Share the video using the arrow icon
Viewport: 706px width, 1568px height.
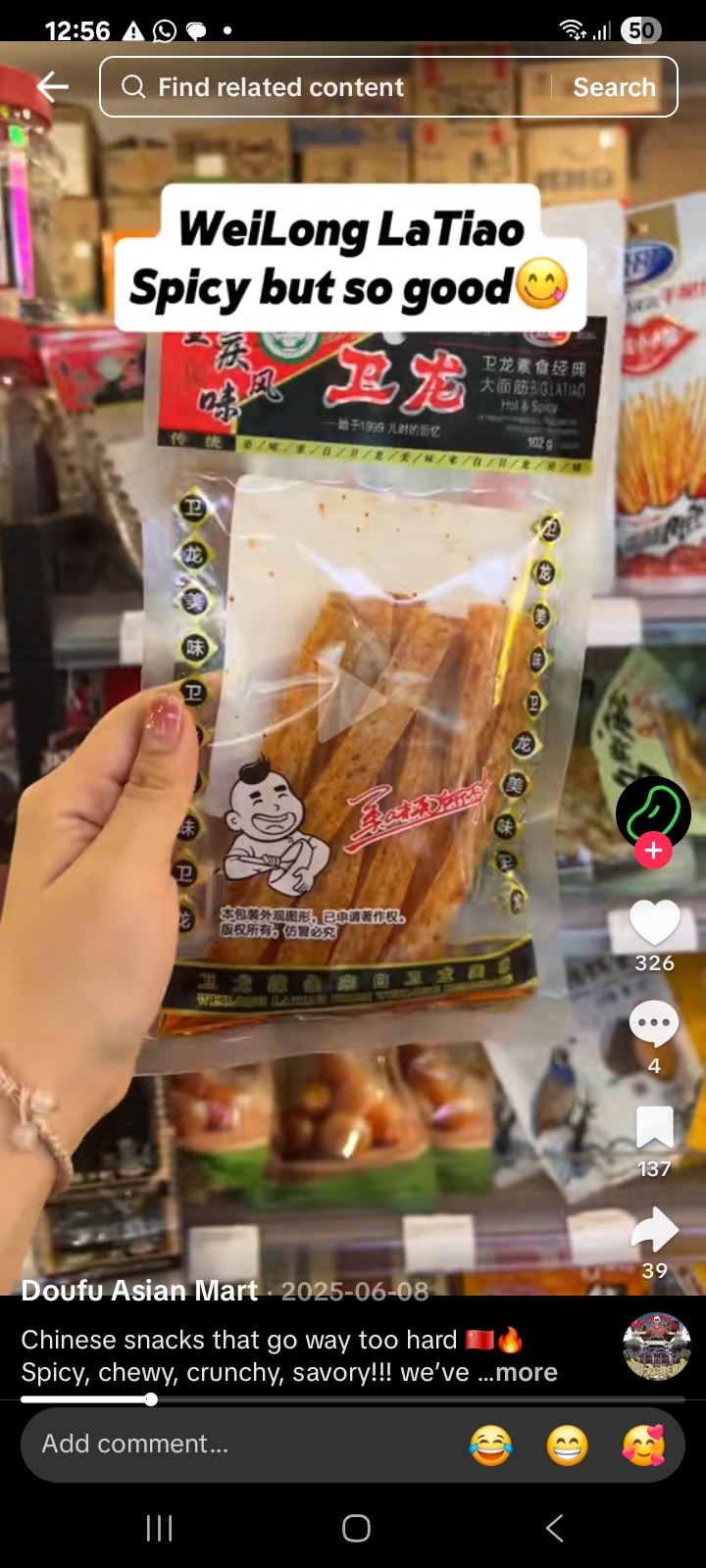(x=654, y=1228)
